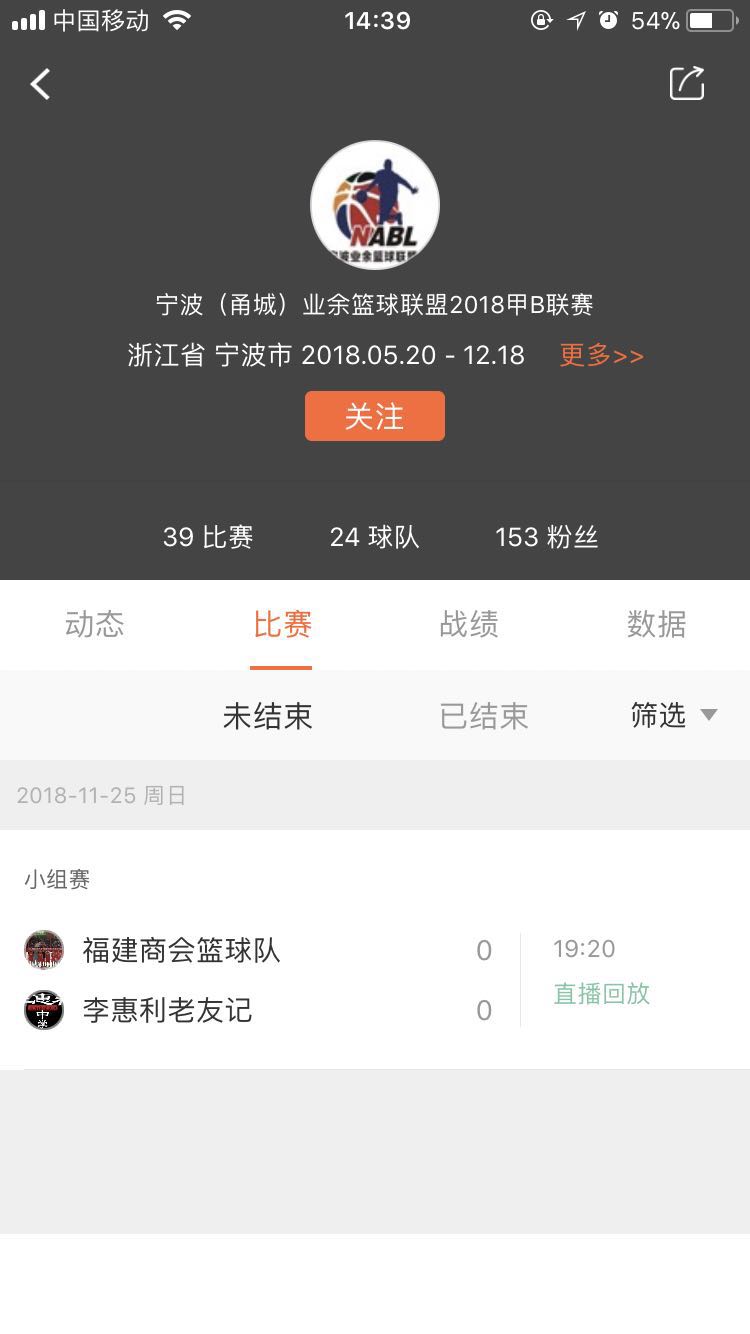Open the 更多>> link for more info
This screenshot has height=1334, width=750.
point(601,355)
